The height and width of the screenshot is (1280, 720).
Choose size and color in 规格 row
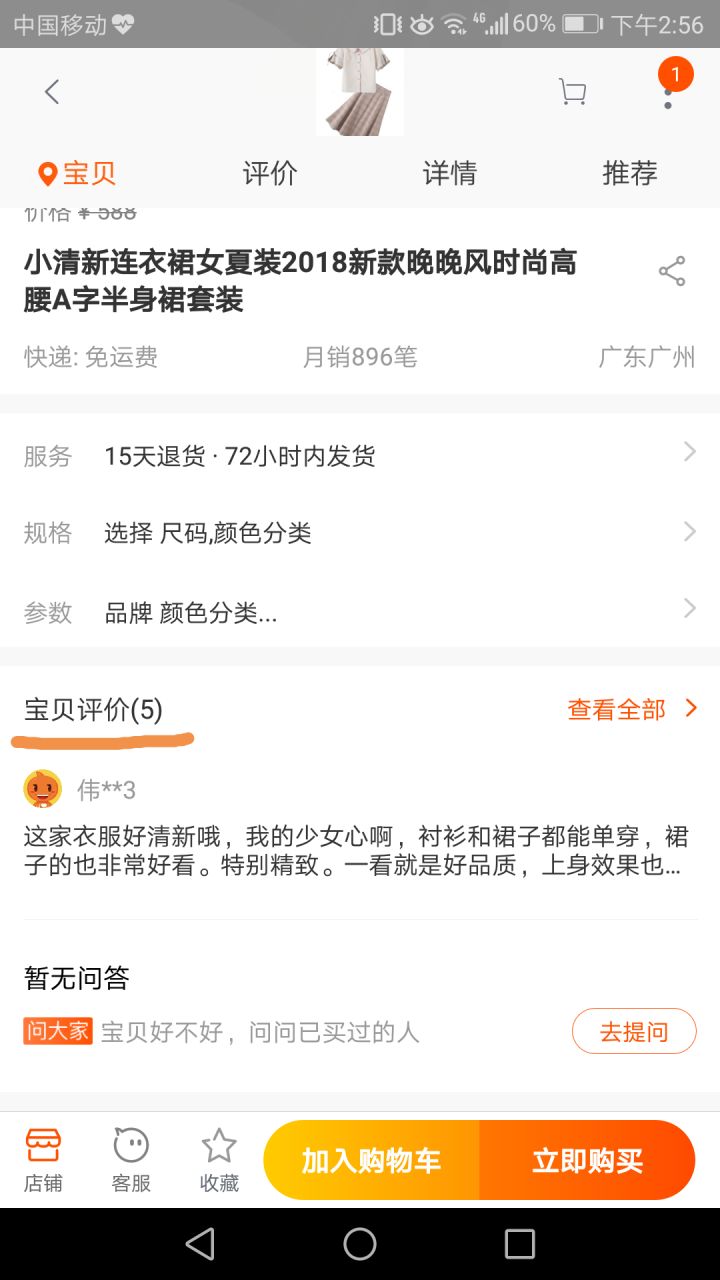click(x=360, y=533)
